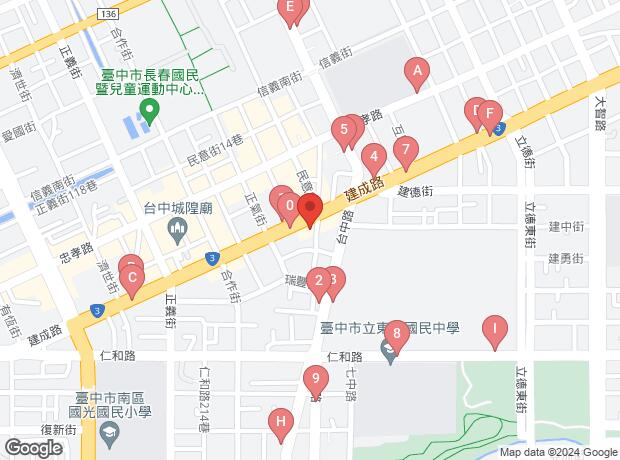The height and width of the screenshot is (460, 620).
Task: Open the marker labeled H
Action: [x=282, y=421]
